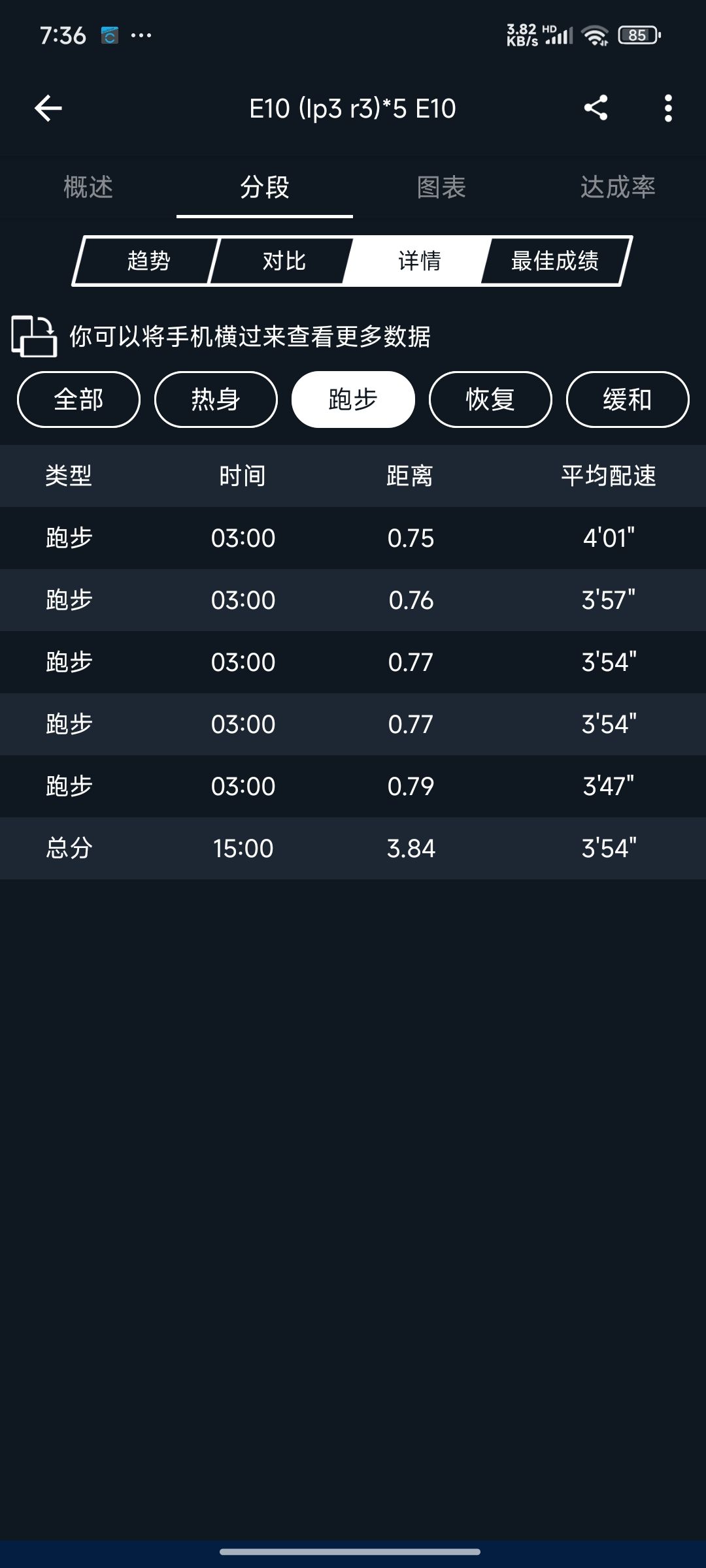This screenshot has height=1568, width=706.
Task: Switch to the 概述 tab
Action: (88, 188)
